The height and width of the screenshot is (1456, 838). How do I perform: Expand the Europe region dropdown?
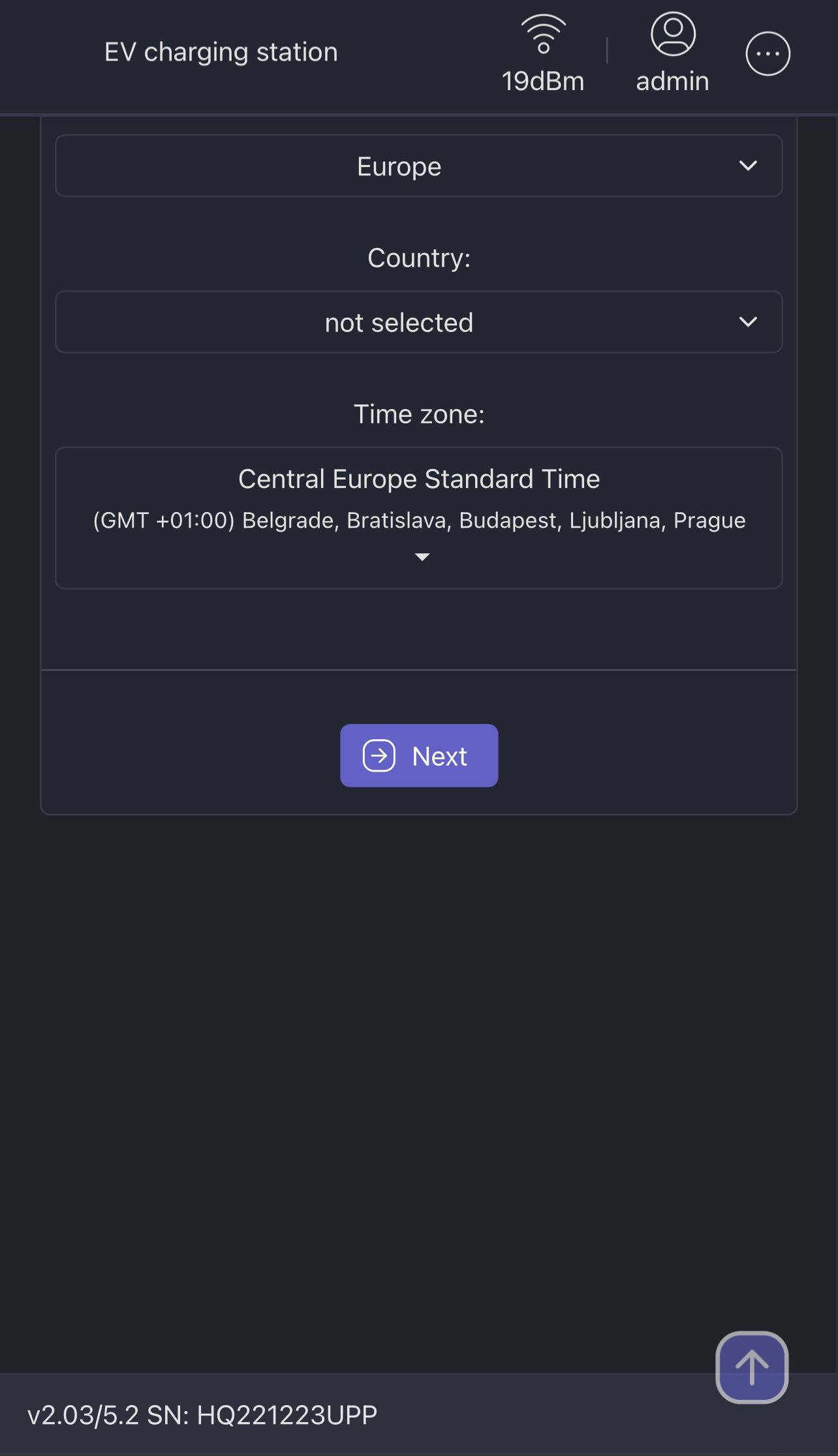[x=419, y=166]
